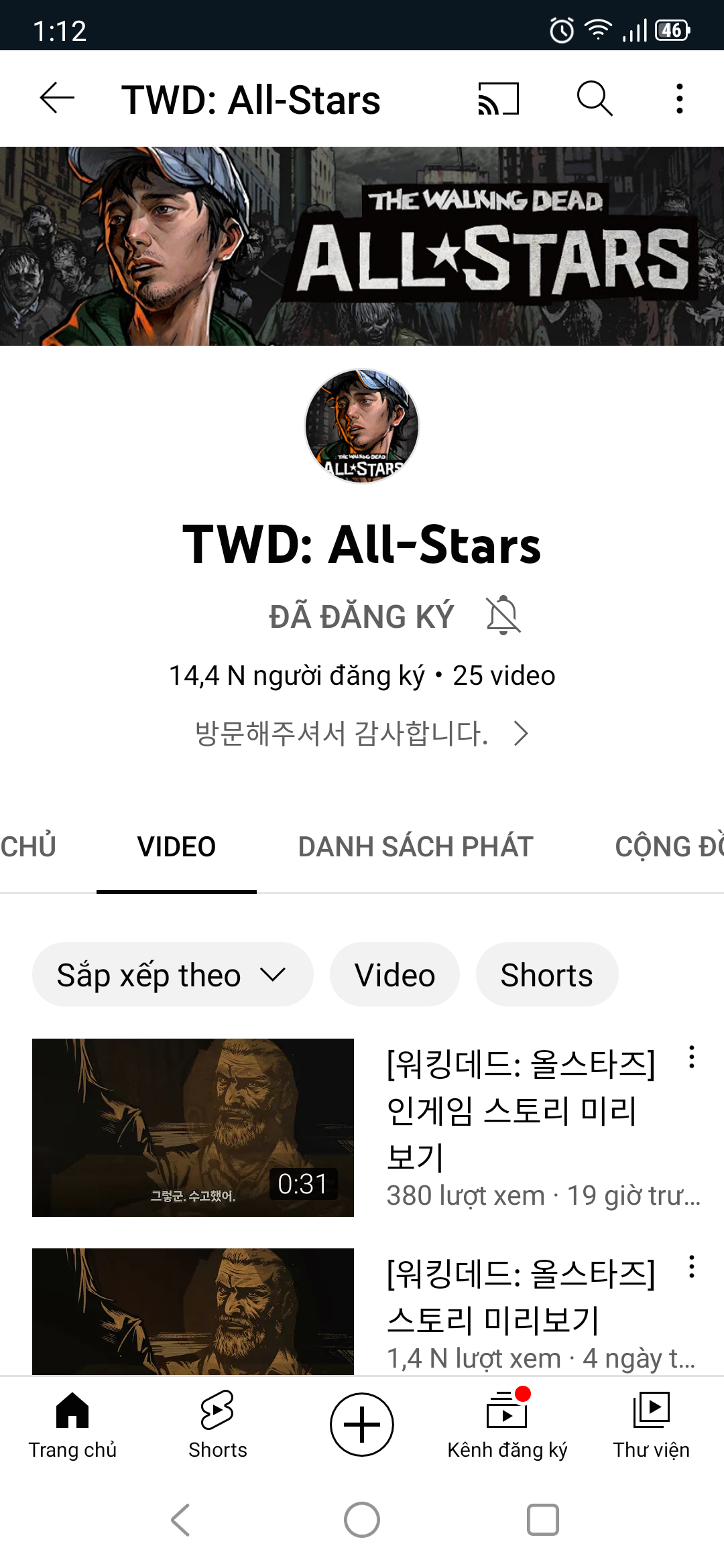Select the VIDEO tab

[x=176, y=847]
